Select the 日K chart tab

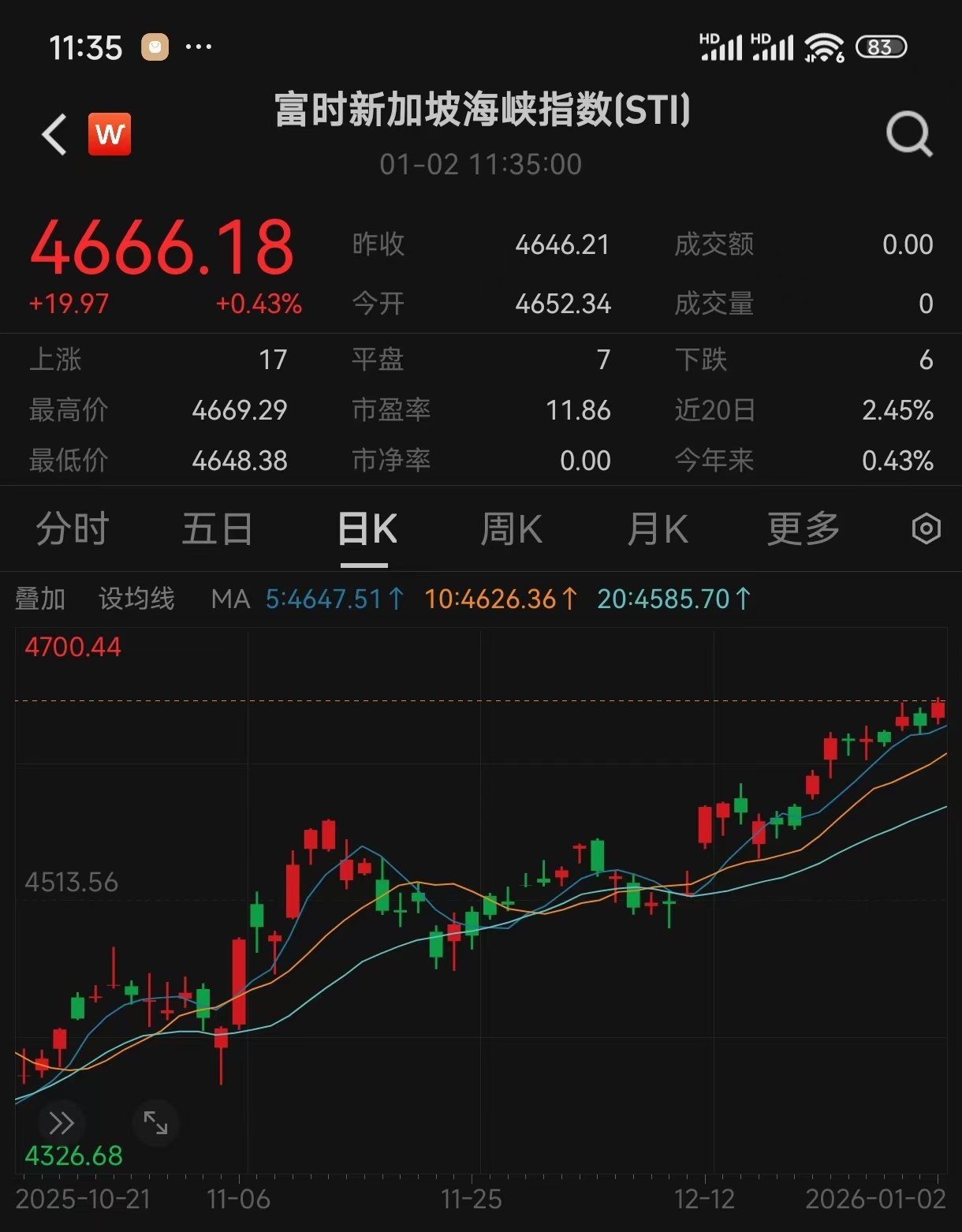(367, 529)
